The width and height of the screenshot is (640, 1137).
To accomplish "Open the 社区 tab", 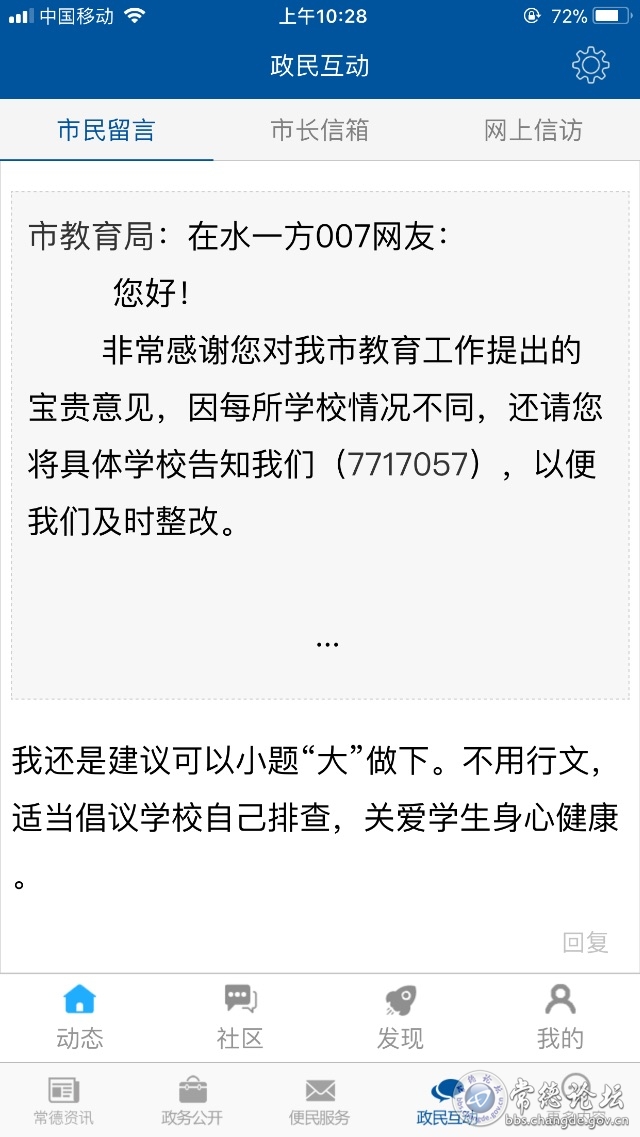I will point(240,1017).
